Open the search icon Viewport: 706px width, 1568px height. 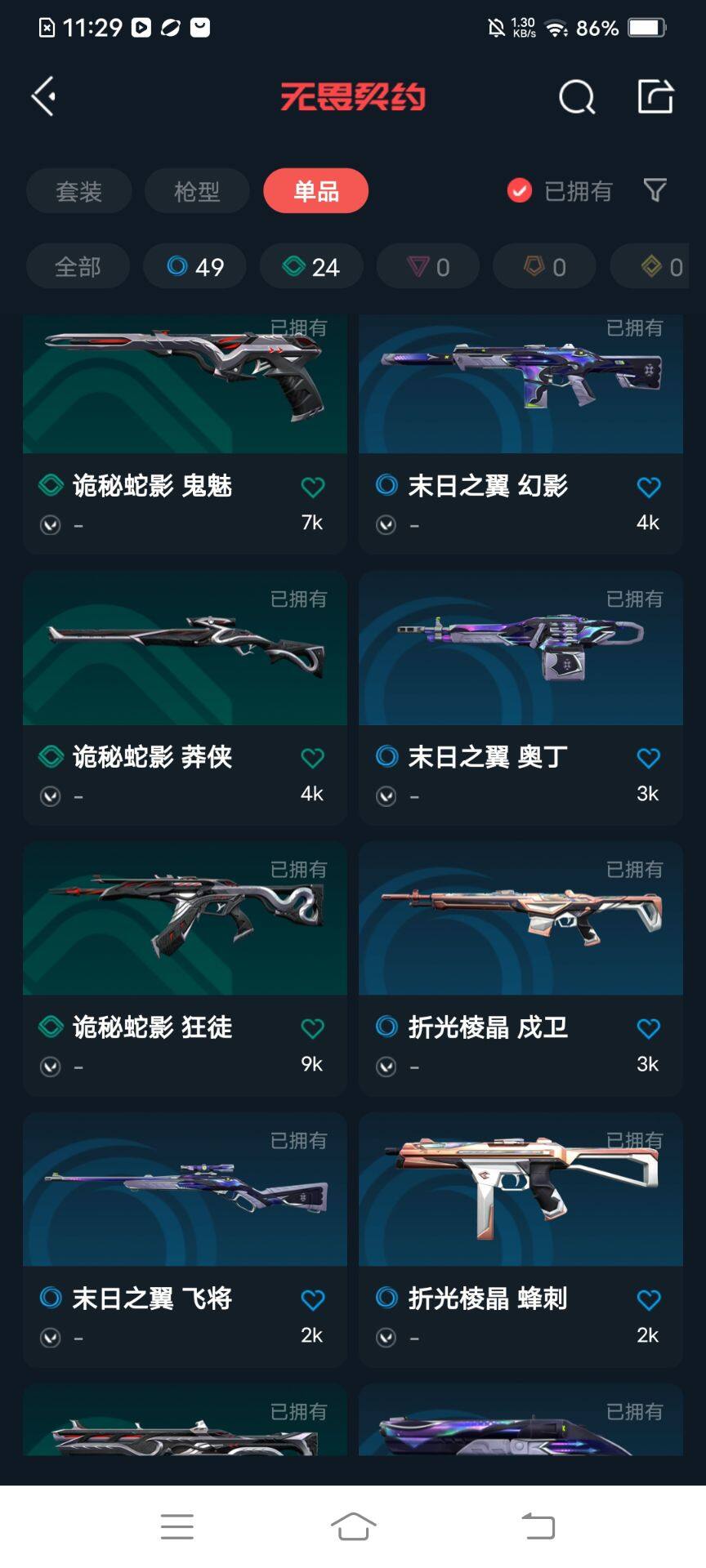(x=577, y=97)
